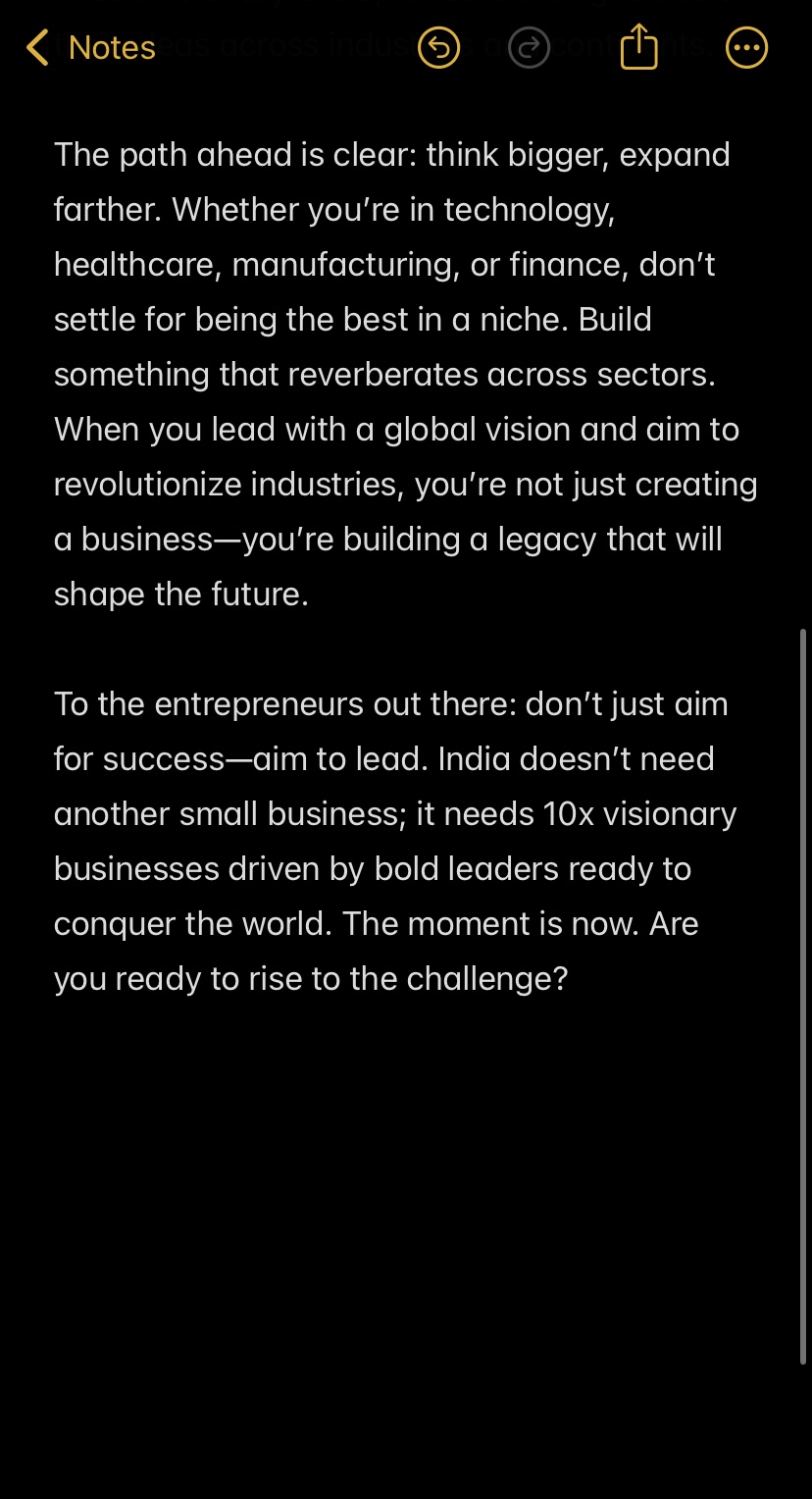Share this note
The image size is (812, 1499).
[638, 46]
